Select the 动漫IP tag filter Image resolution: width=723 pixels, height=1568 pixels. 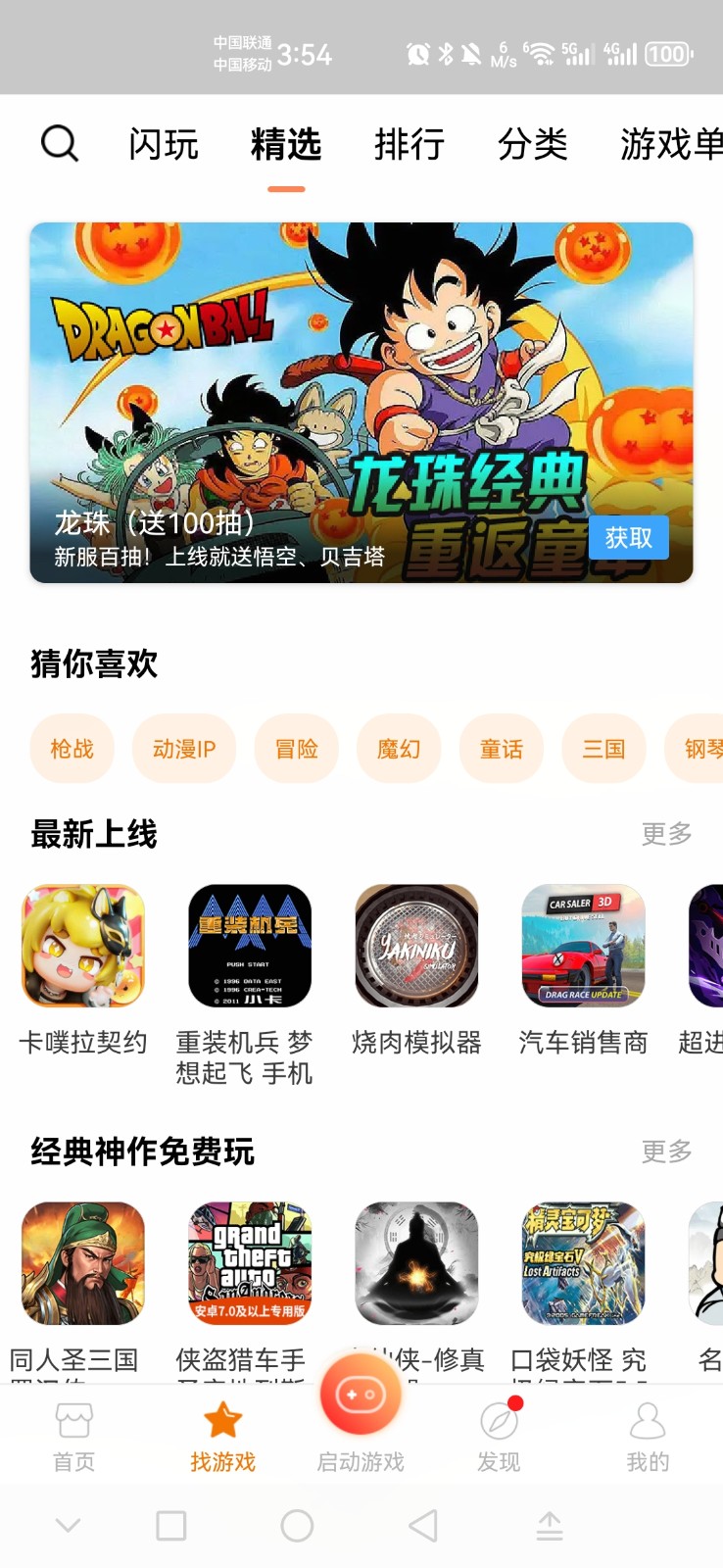183,748
